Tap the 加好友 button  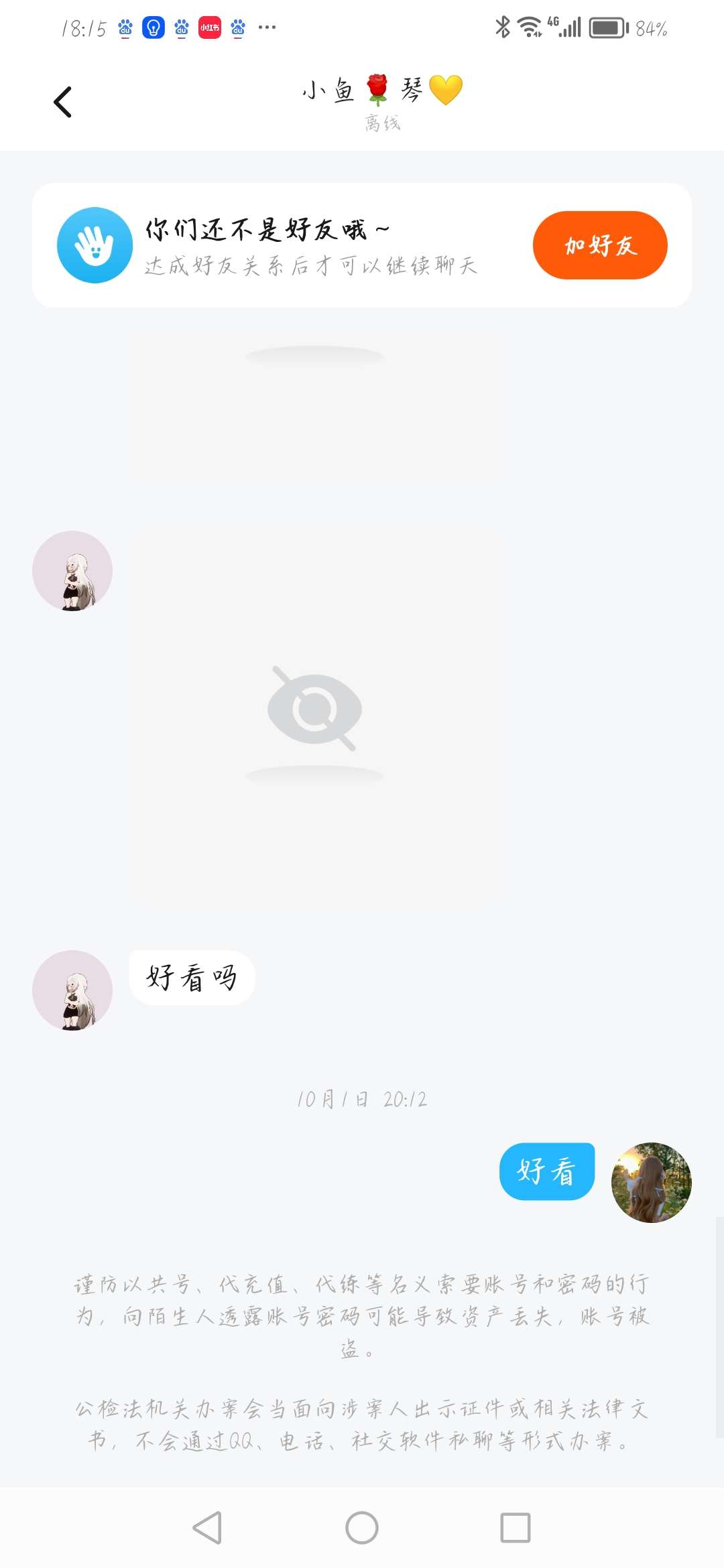(599, 245)
